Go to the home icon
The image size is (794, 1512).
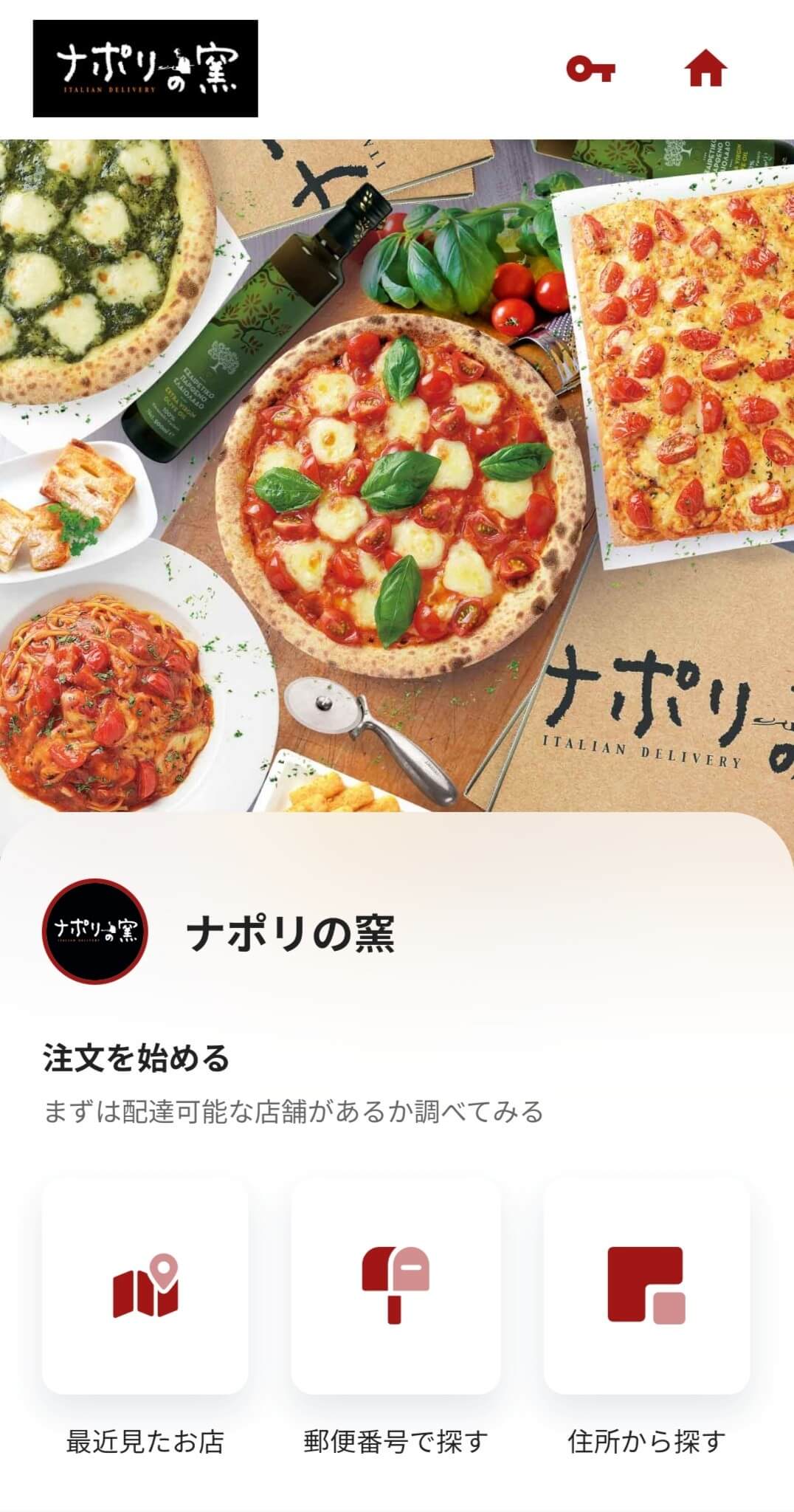pyautogui.click(x=705, y=69)
